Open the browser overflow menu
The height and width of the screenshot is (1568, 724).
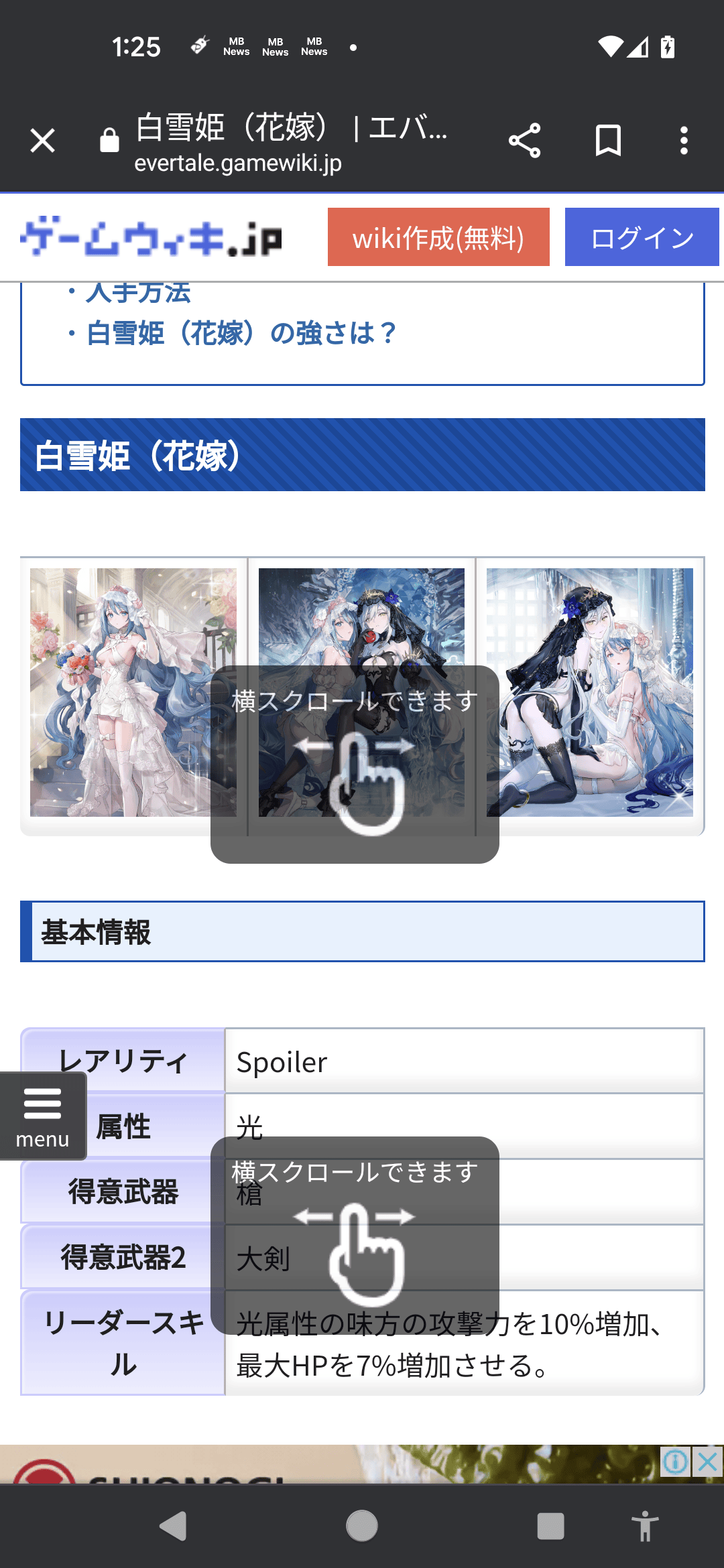(684, 141)
